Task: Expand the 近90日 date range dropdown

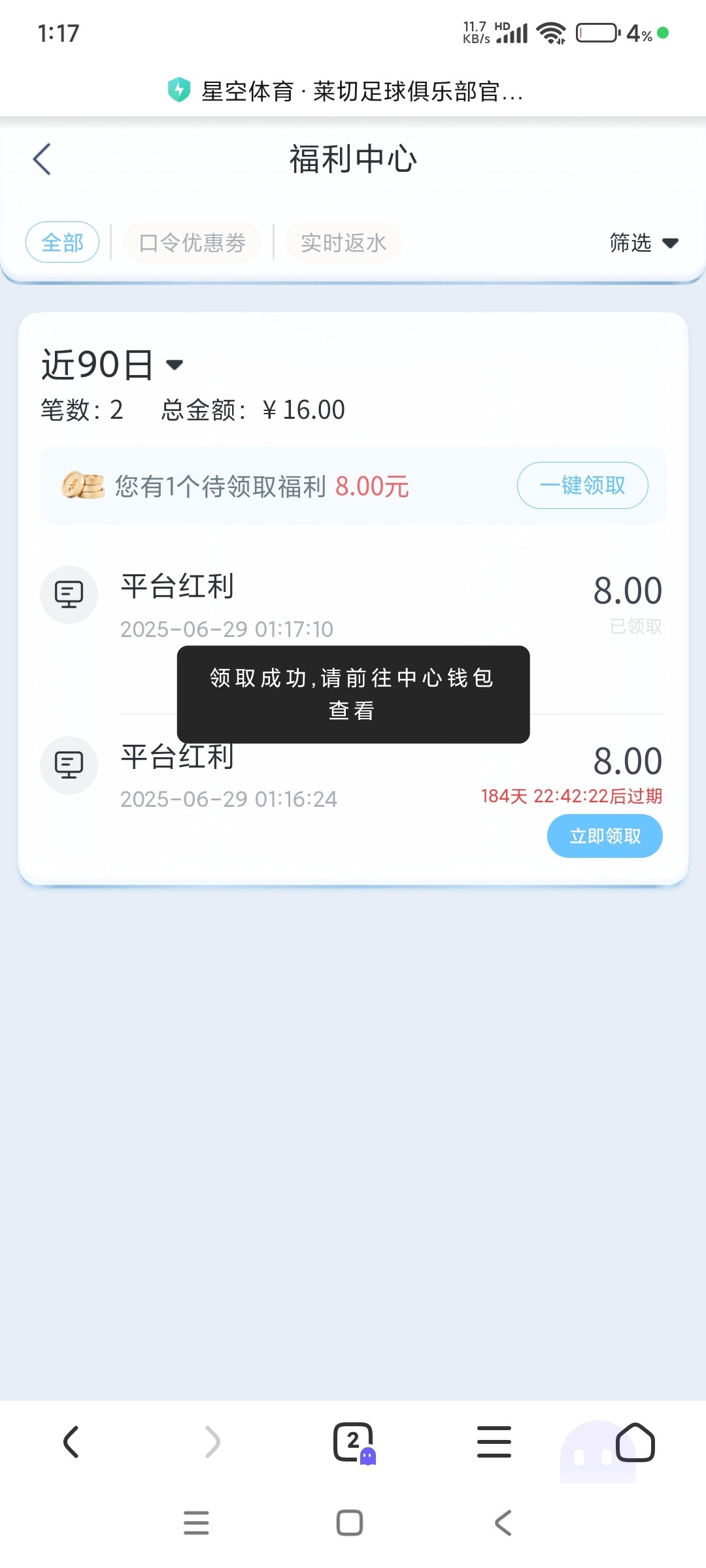Action: pos(112,364)
